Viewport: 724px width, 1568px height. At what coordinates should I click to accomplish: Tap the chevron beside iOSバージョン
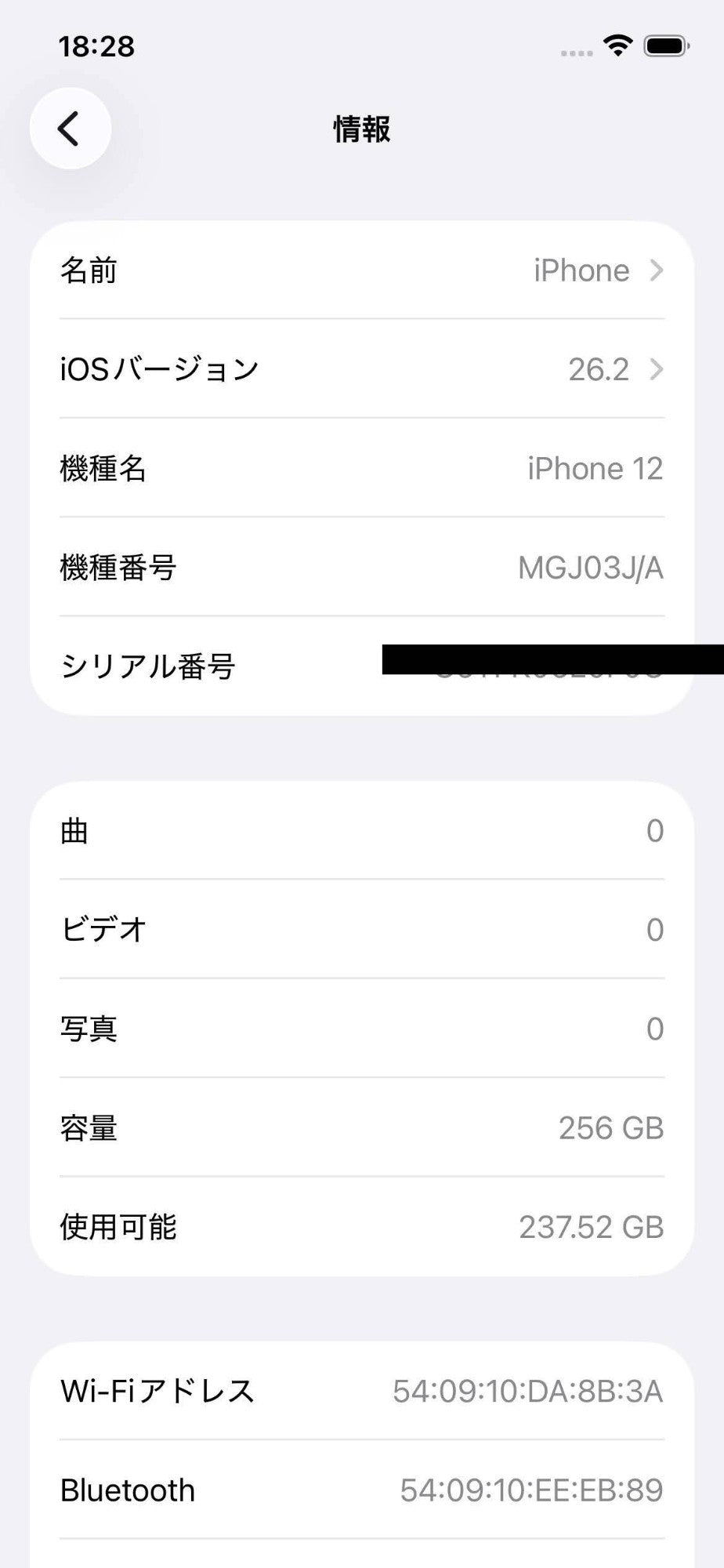point(657,369)
